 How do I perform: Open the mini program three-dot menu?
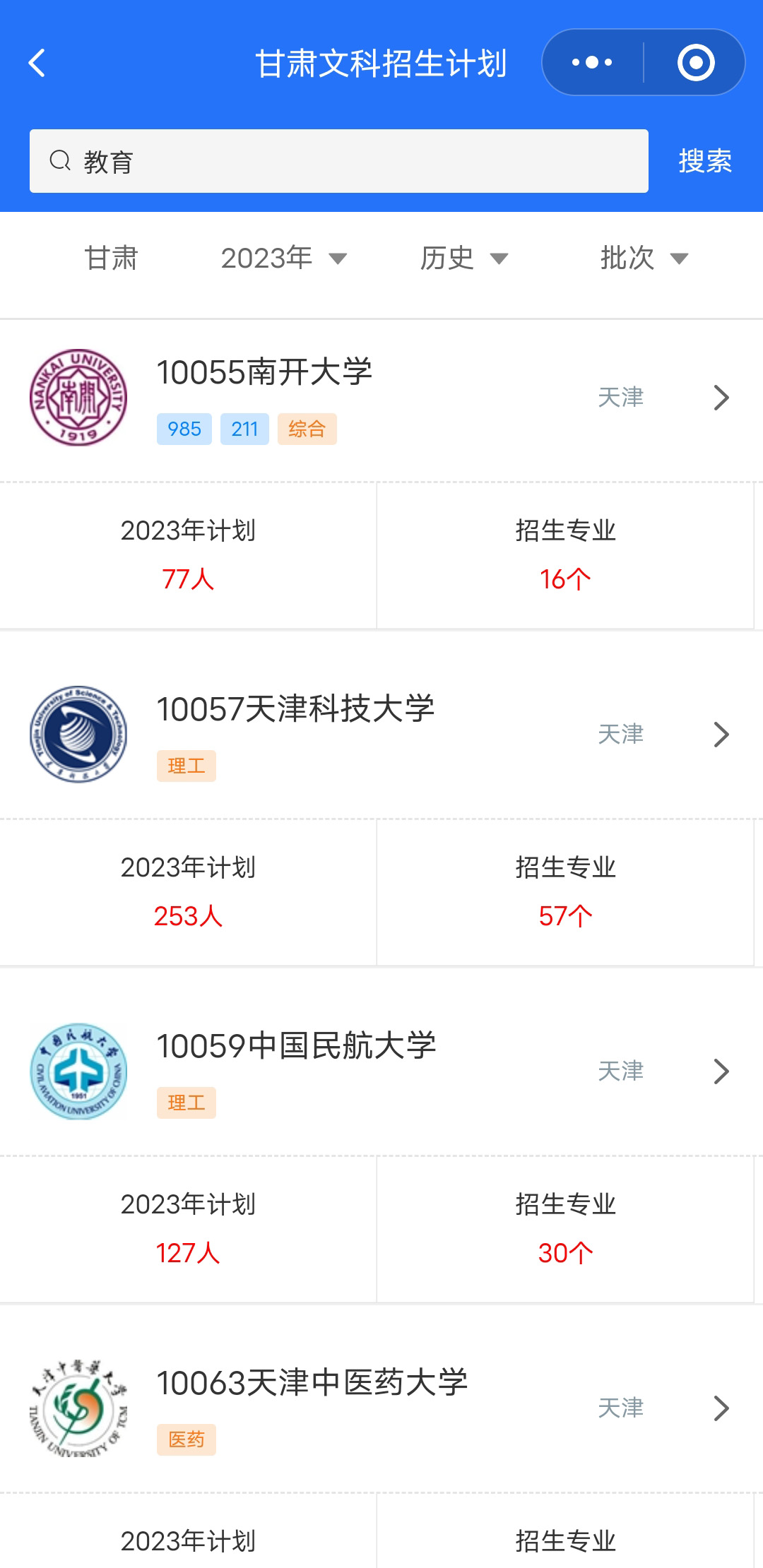(x=592, y=62)
